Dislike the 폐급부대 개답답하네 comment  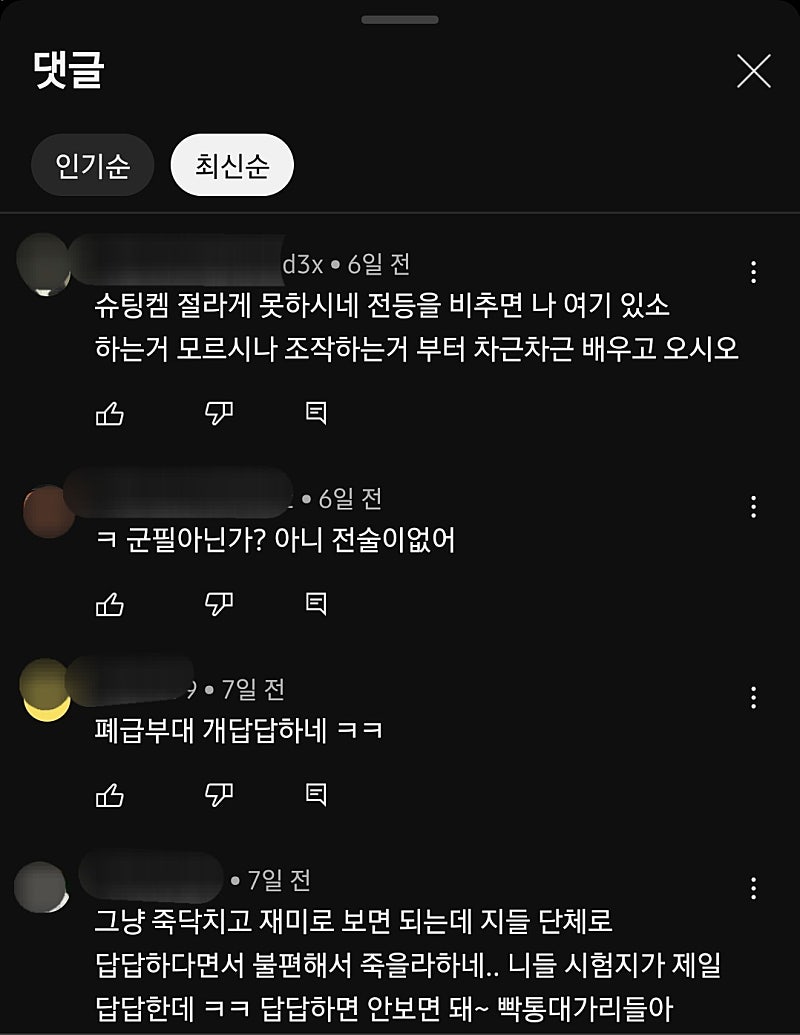coord(218,795)
